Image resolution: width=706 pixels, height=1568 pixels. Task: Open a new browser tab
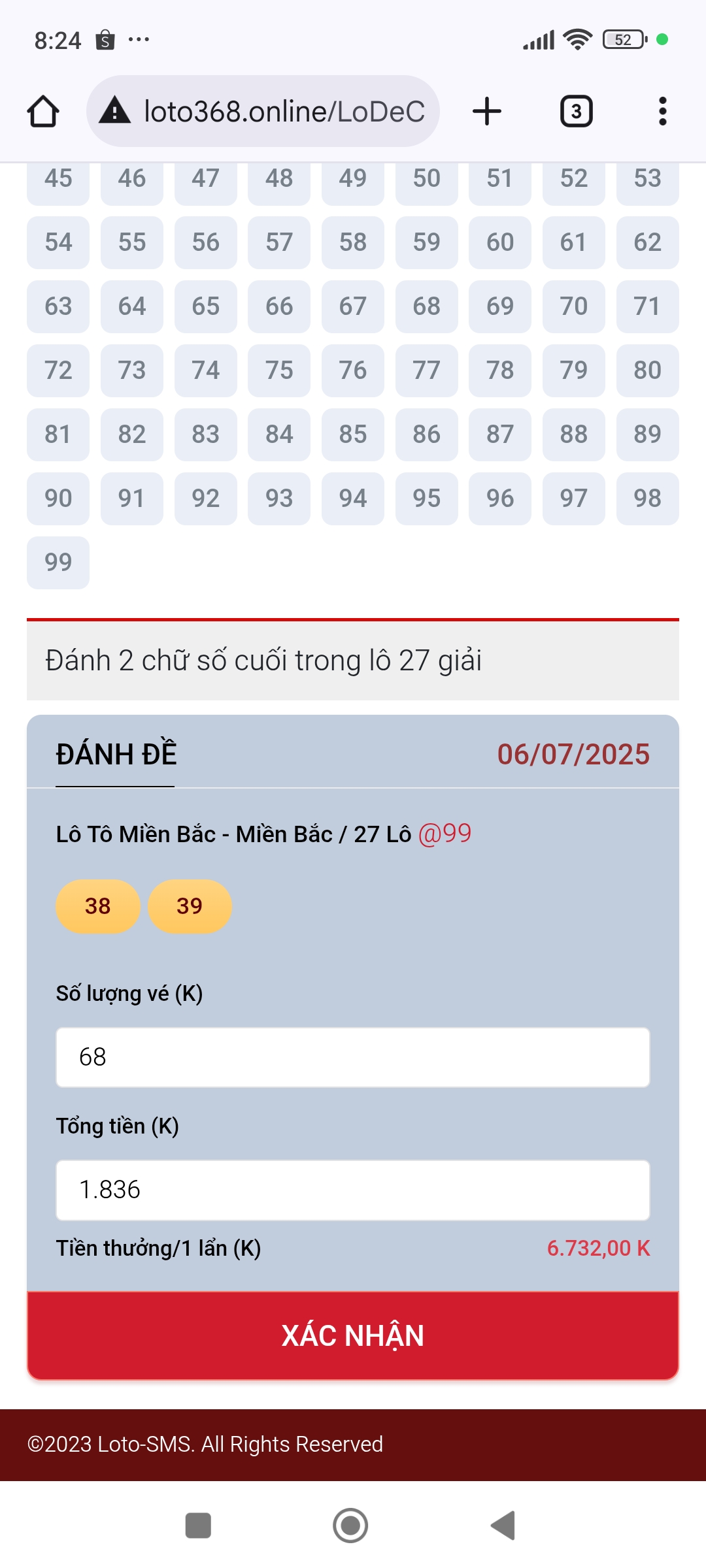(x=487, y=111)
